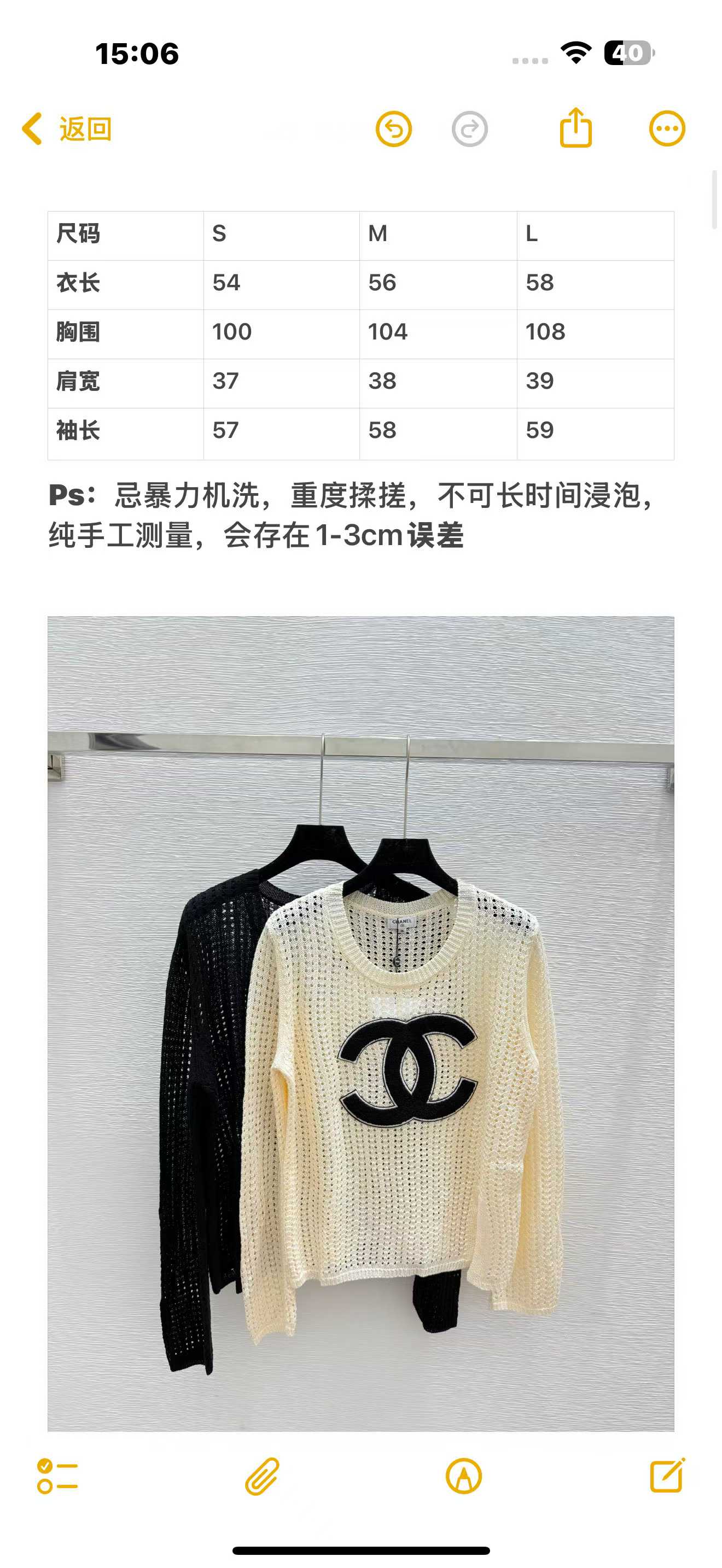Viewport: 722px width, 1568px height.
Task: Compose a new note
Action: pos(667,1476)
